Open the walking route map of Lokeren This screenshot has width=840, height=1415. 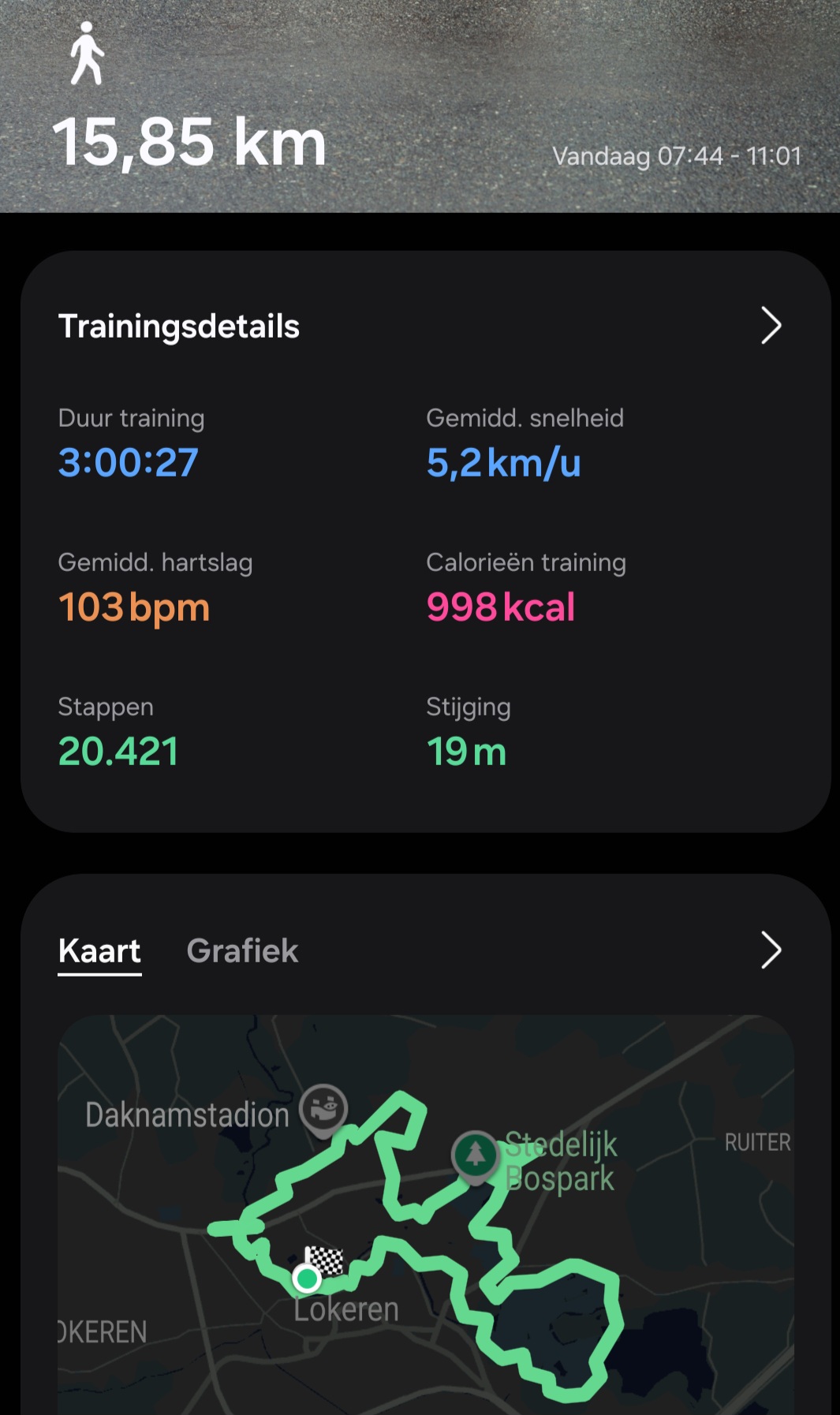pos(426,1230)
